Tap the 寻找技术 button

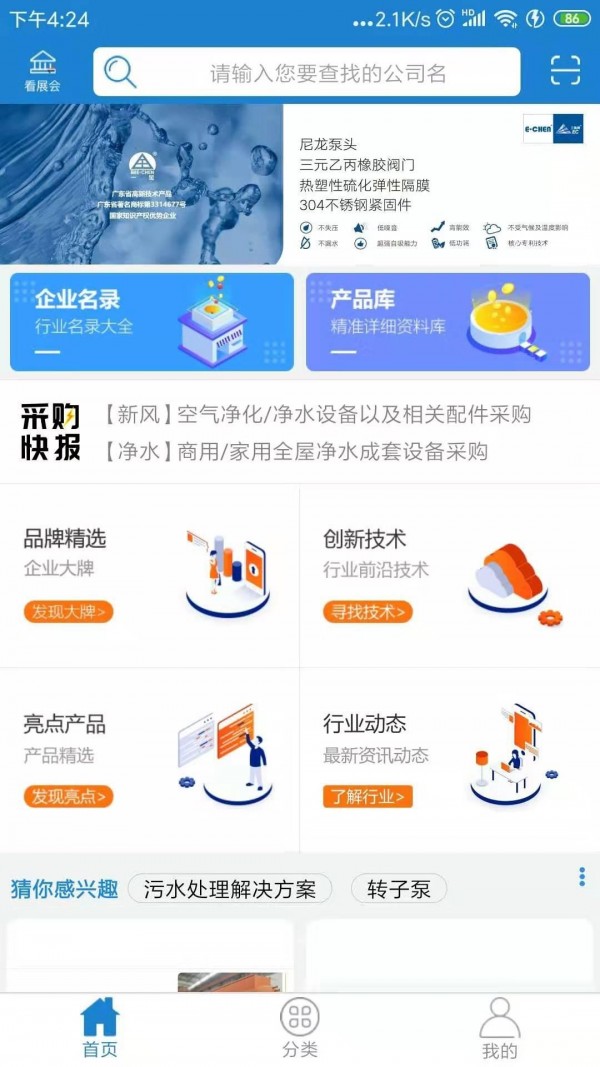pos(367,612)
